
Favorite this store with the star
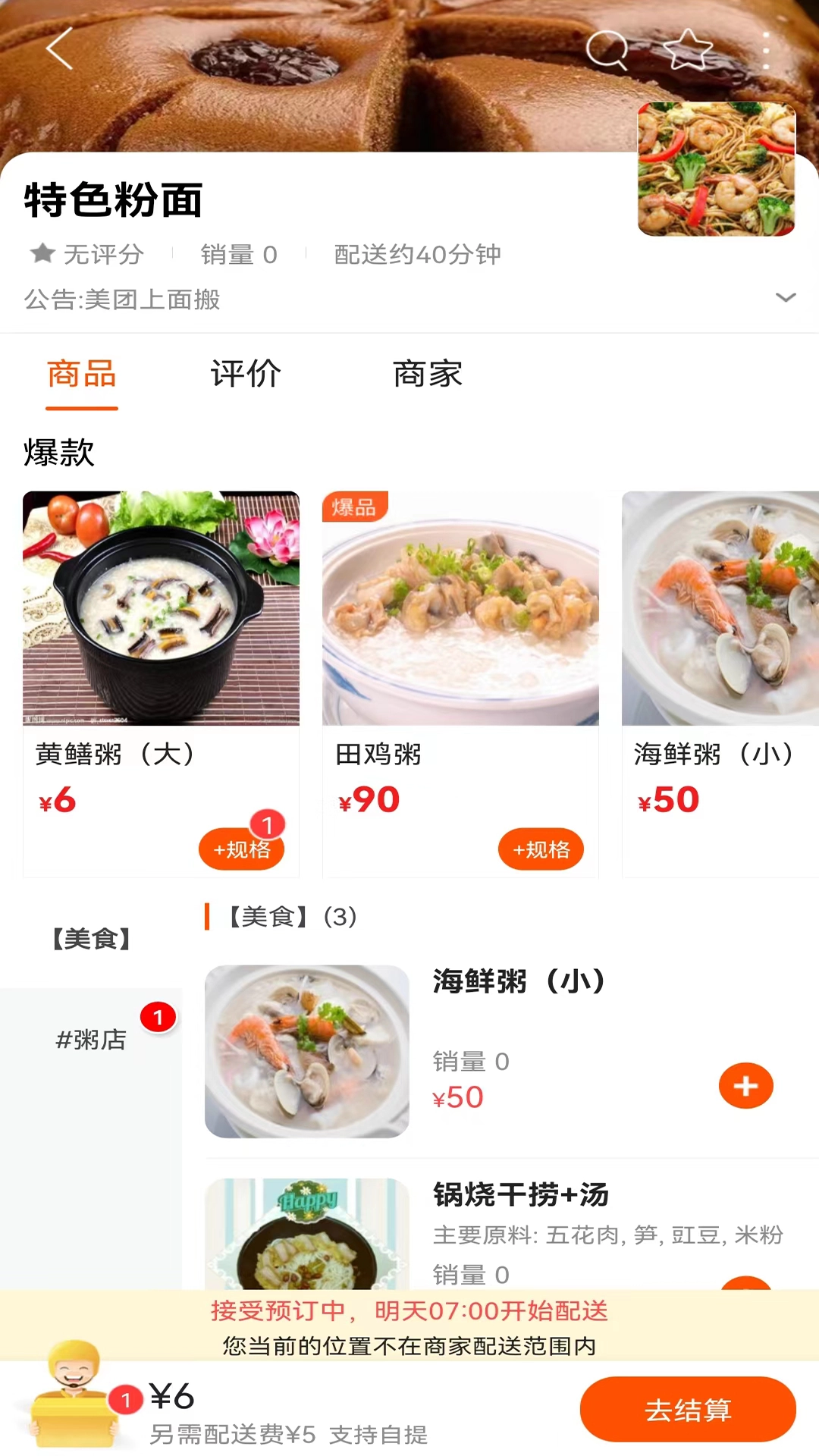click(688, 50)
